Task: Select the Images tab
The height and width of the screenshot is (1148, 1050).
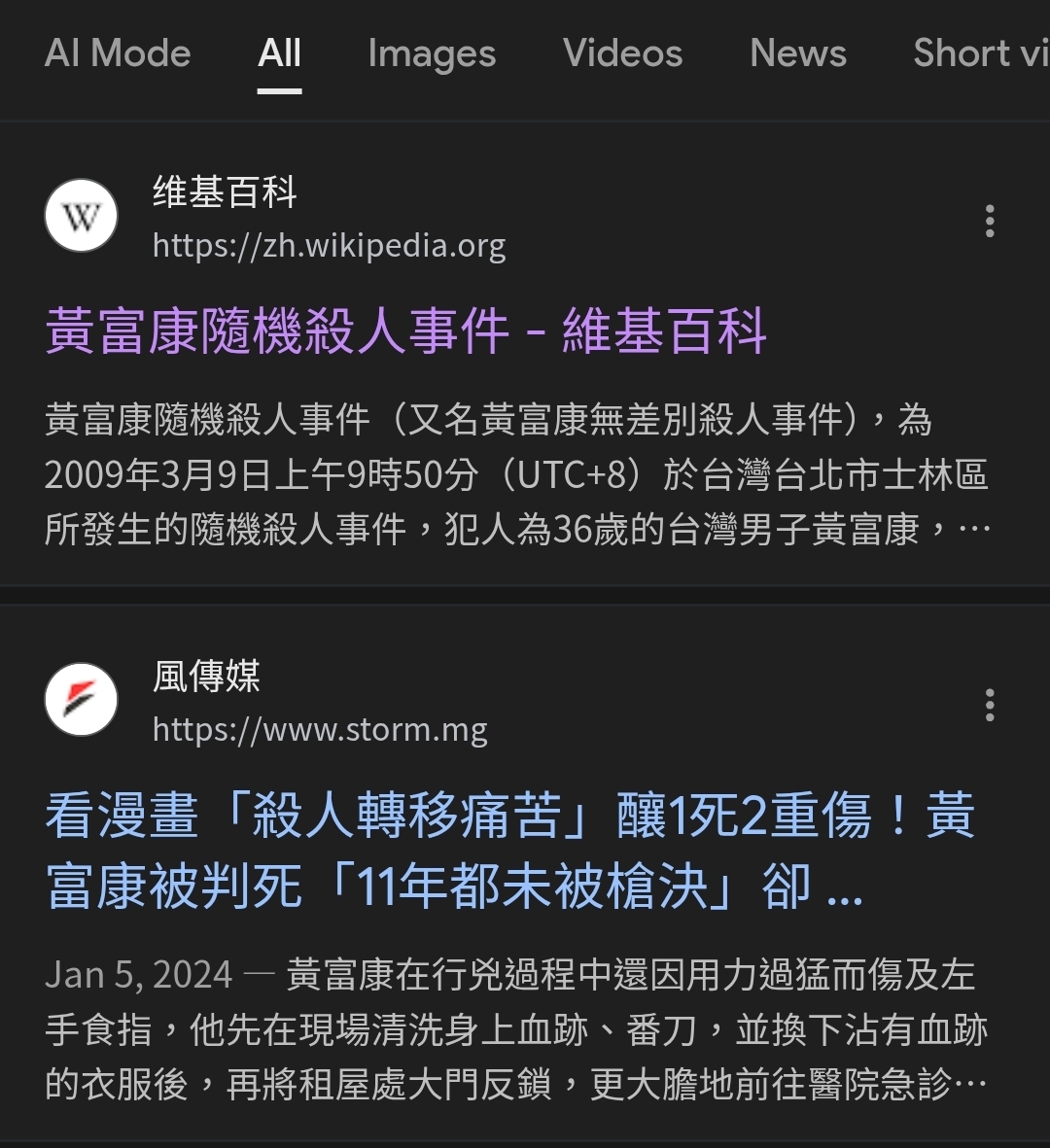Action: click(432, 53)
